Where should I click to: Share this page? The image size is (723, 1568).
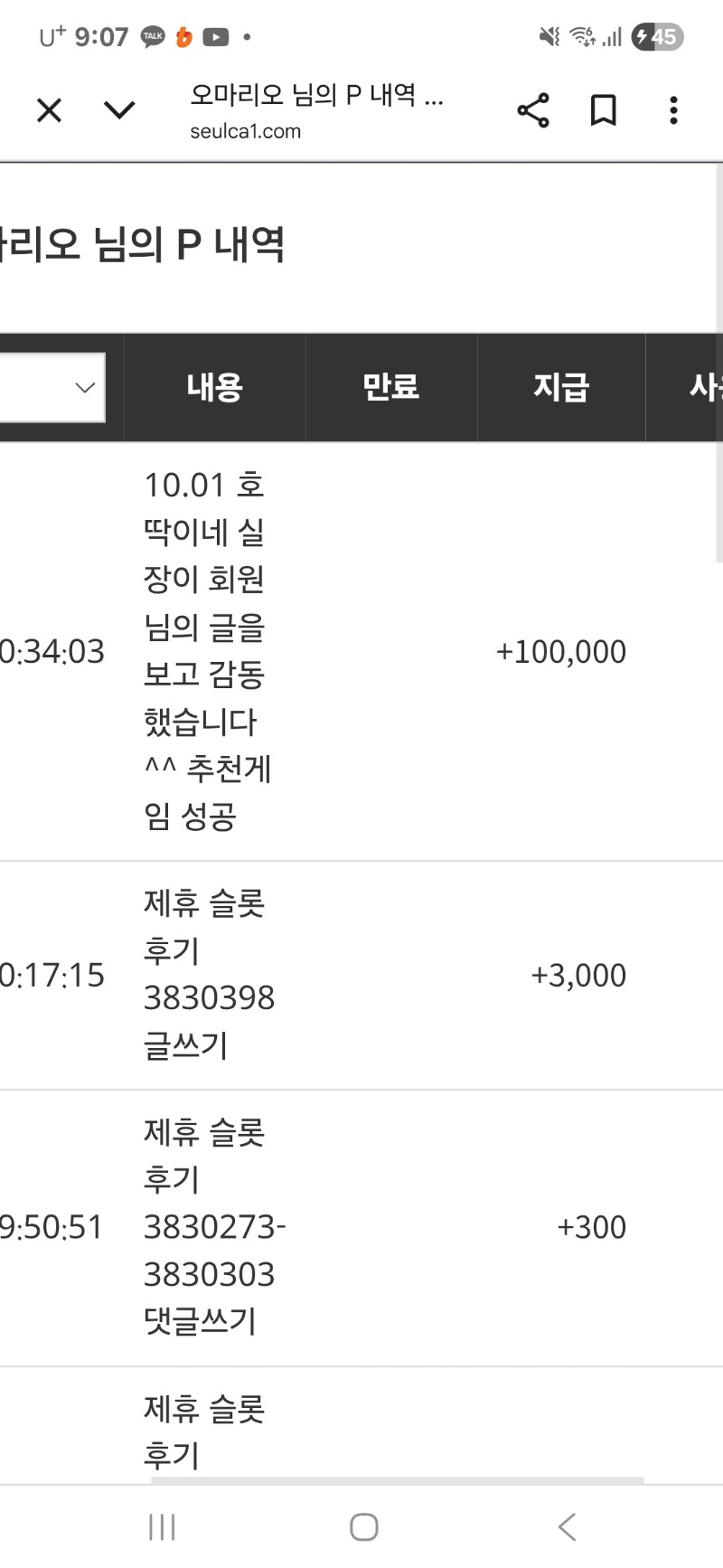[x=533, y=110]
